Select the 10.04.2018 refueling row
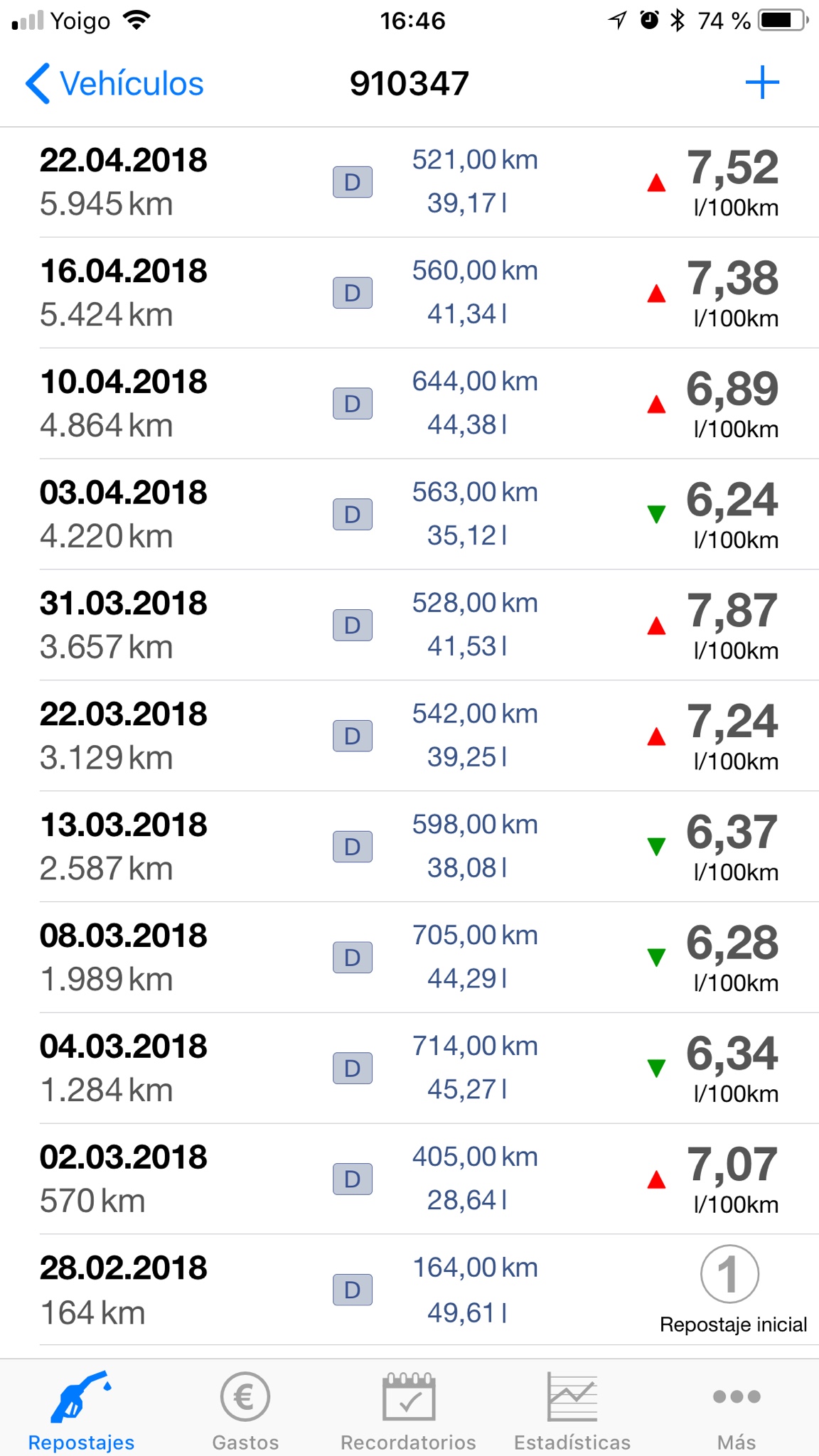The image size is (819, 1456). click(x=409, y=404)
